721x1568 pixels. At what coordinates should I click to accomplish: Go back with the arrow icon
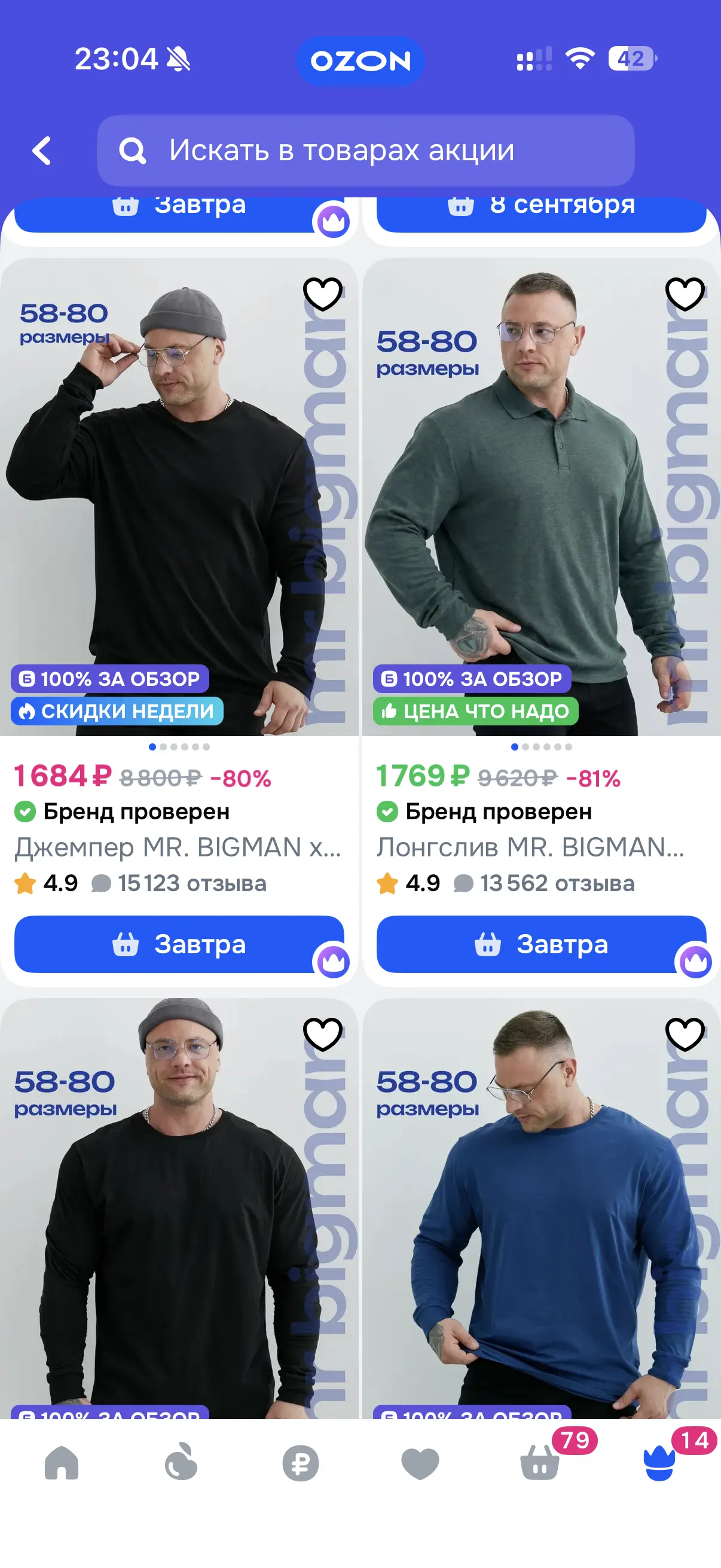[x=41, y=150]
